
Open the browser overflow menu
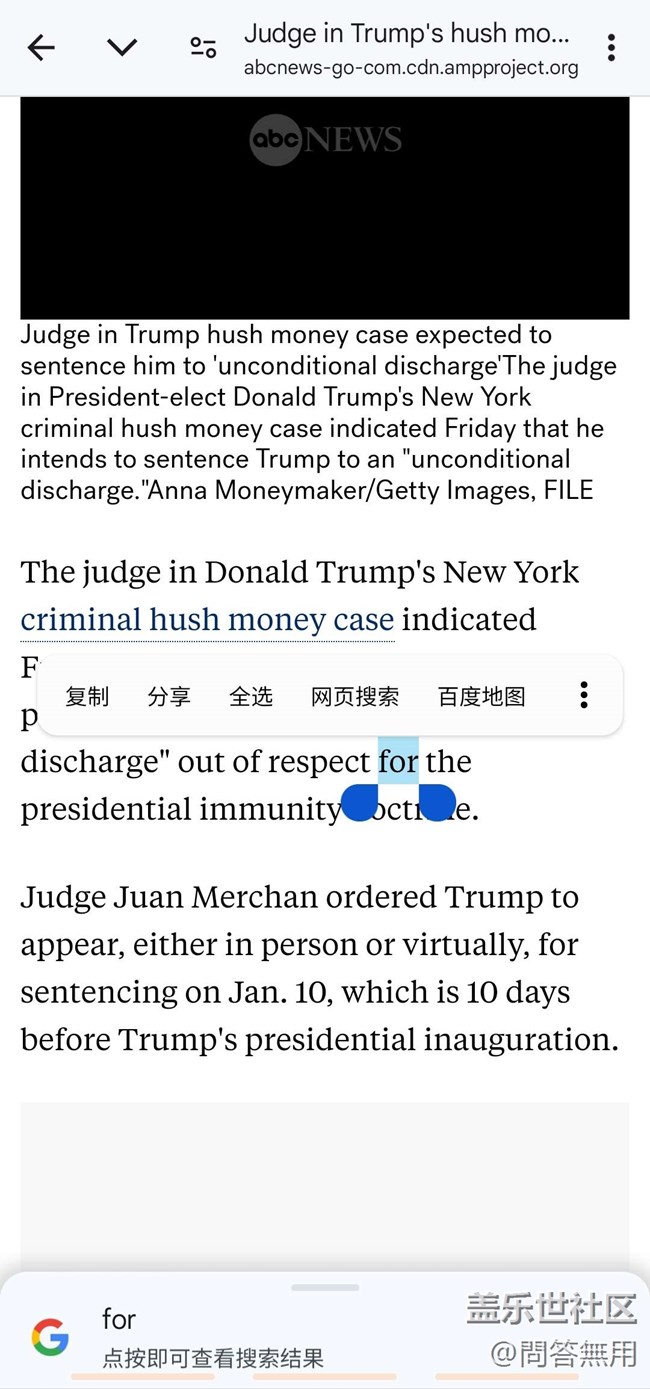tap(611, 47)
